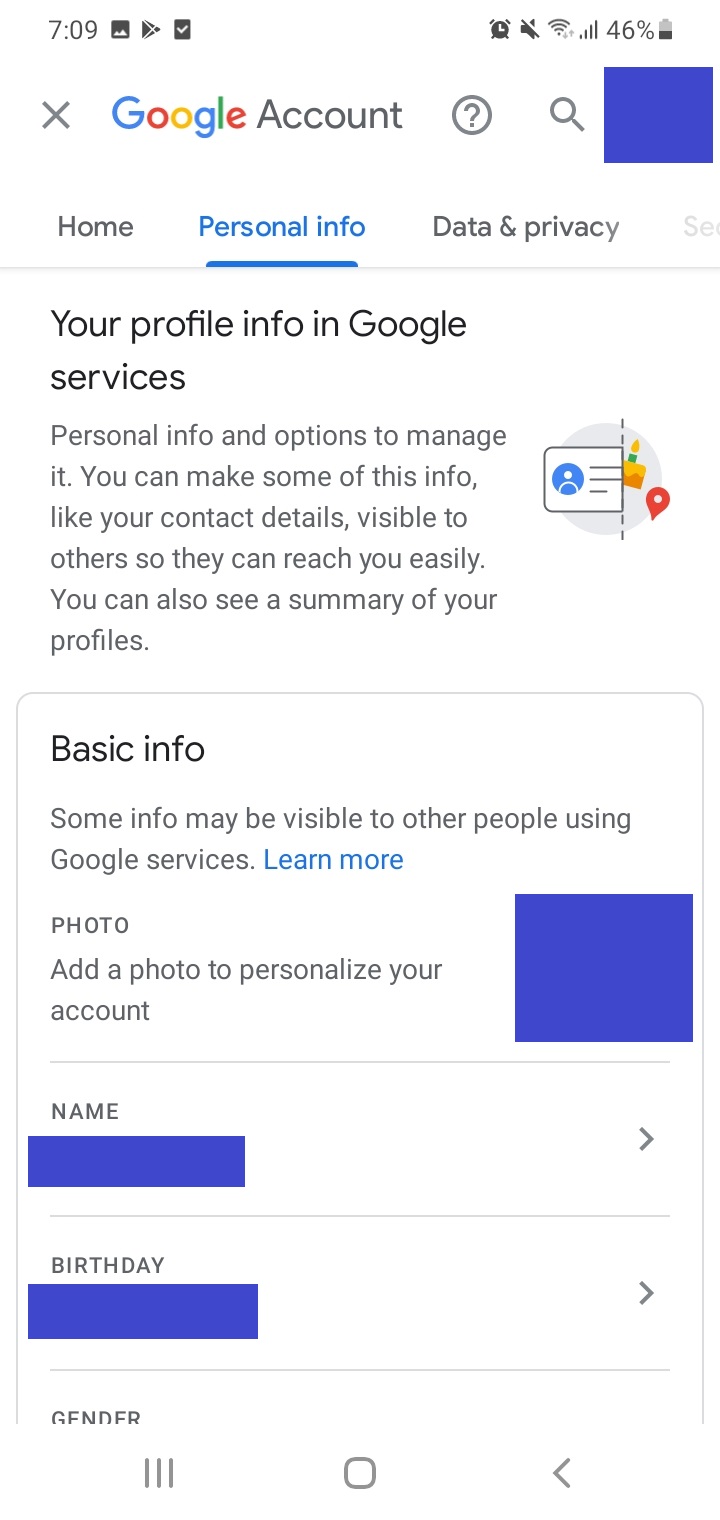Screen dimensions: 720x1520
Task: Switch to the Home tab
Action: 95,227
